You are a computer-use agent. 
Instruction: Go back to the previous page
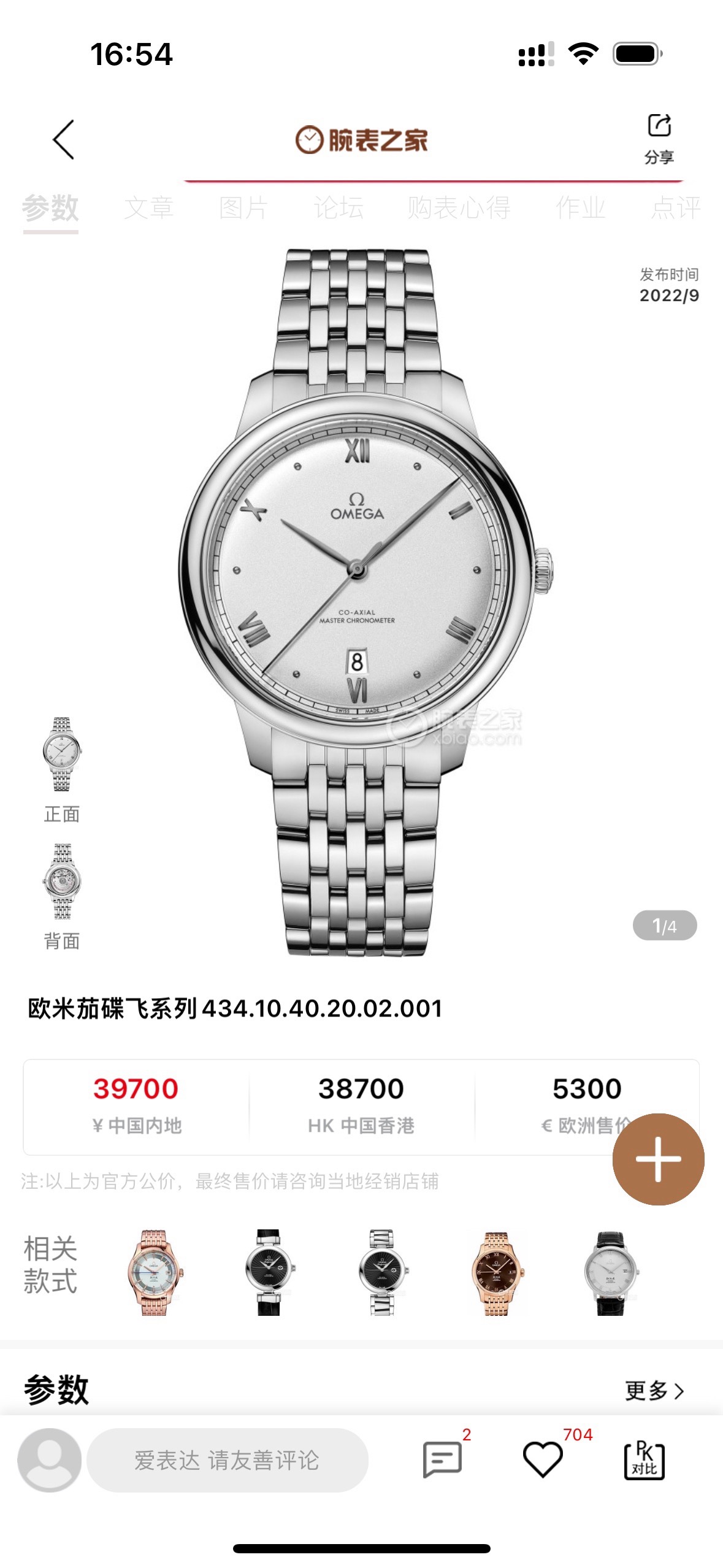point(64,140)
